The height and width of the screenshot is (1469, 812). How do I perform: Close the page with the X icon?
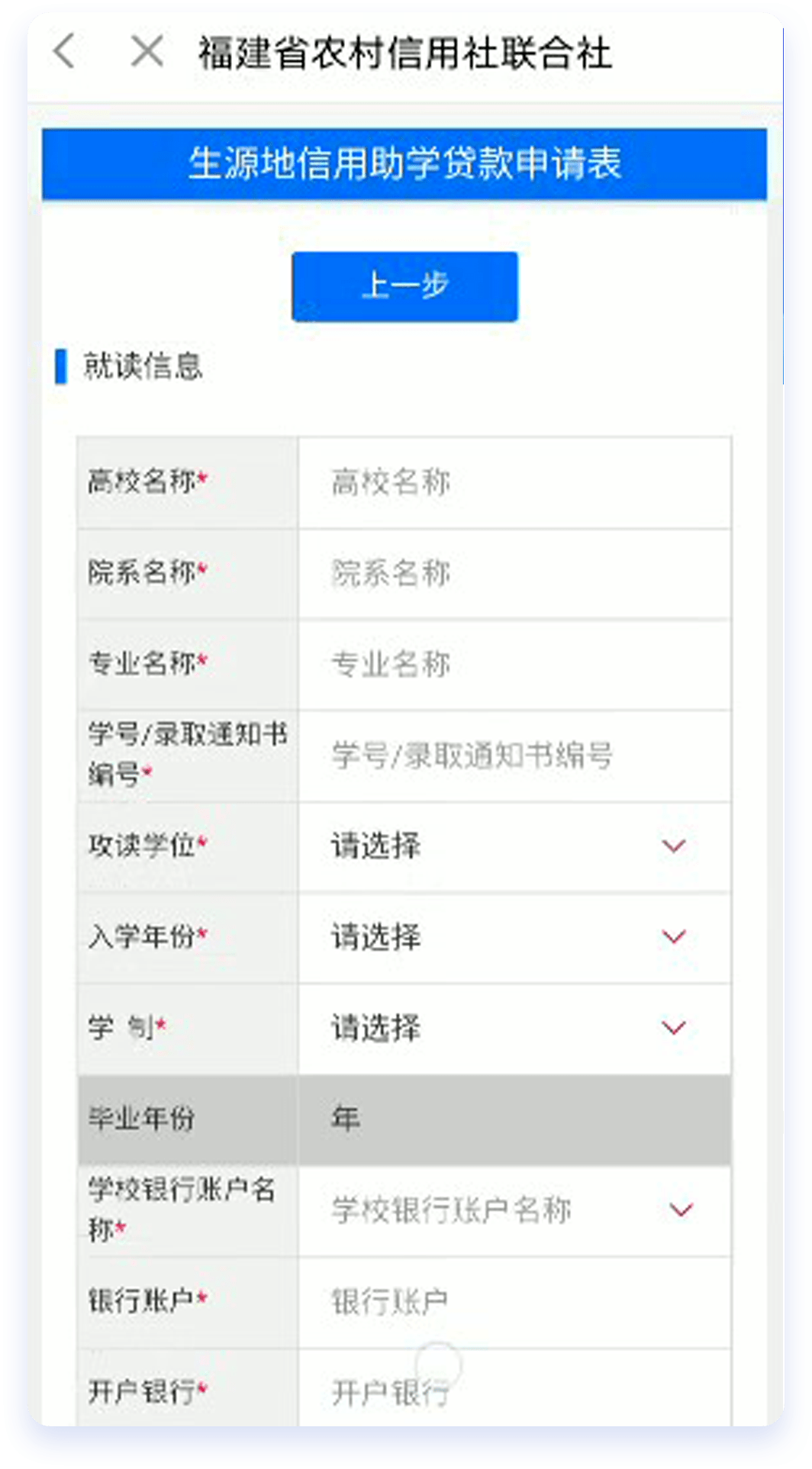point(147,52)
